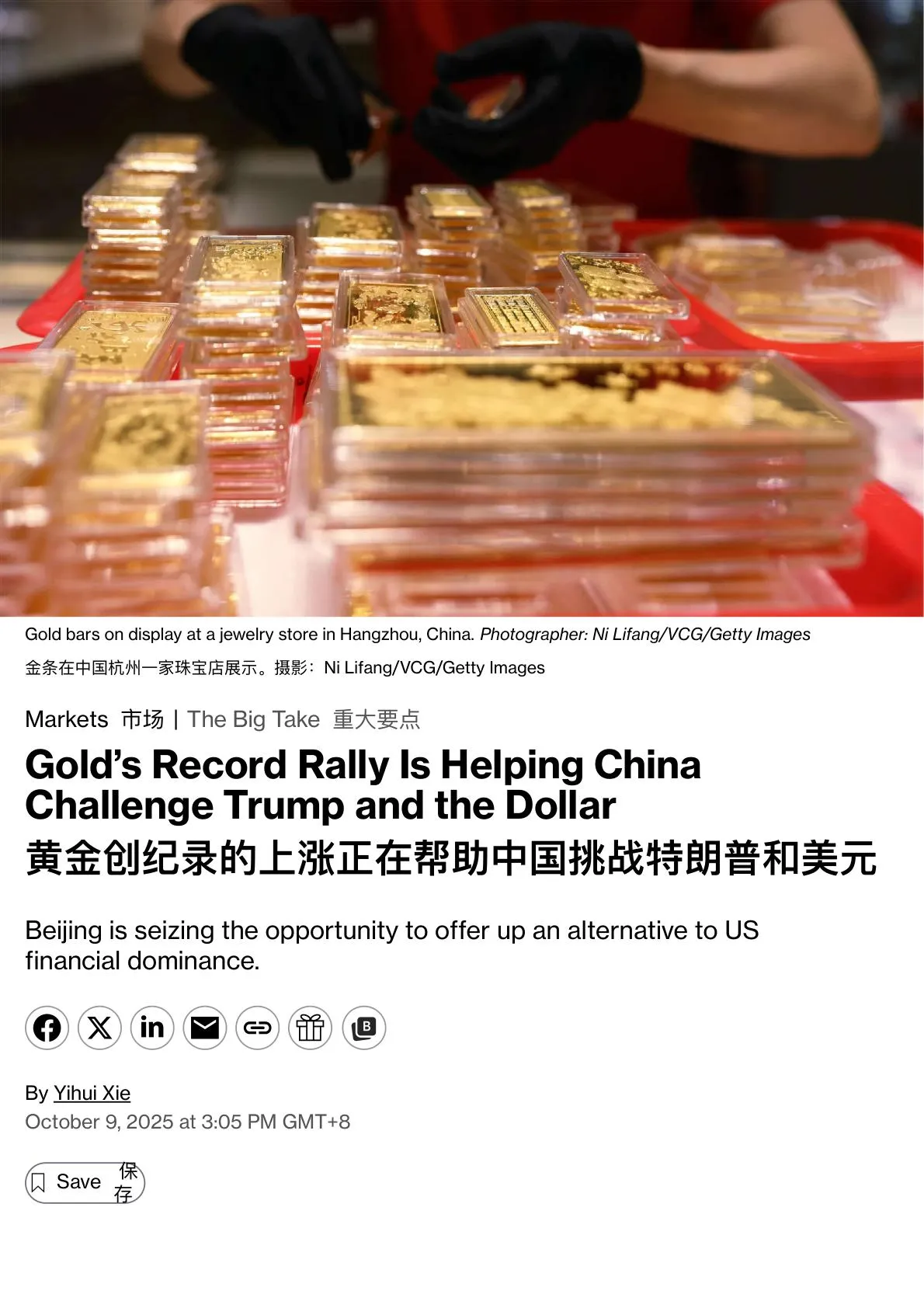This screenshot has width=924, height=1308.
Task: Open the Markets section
Action: pyautogui.click(x=66, y=719)
